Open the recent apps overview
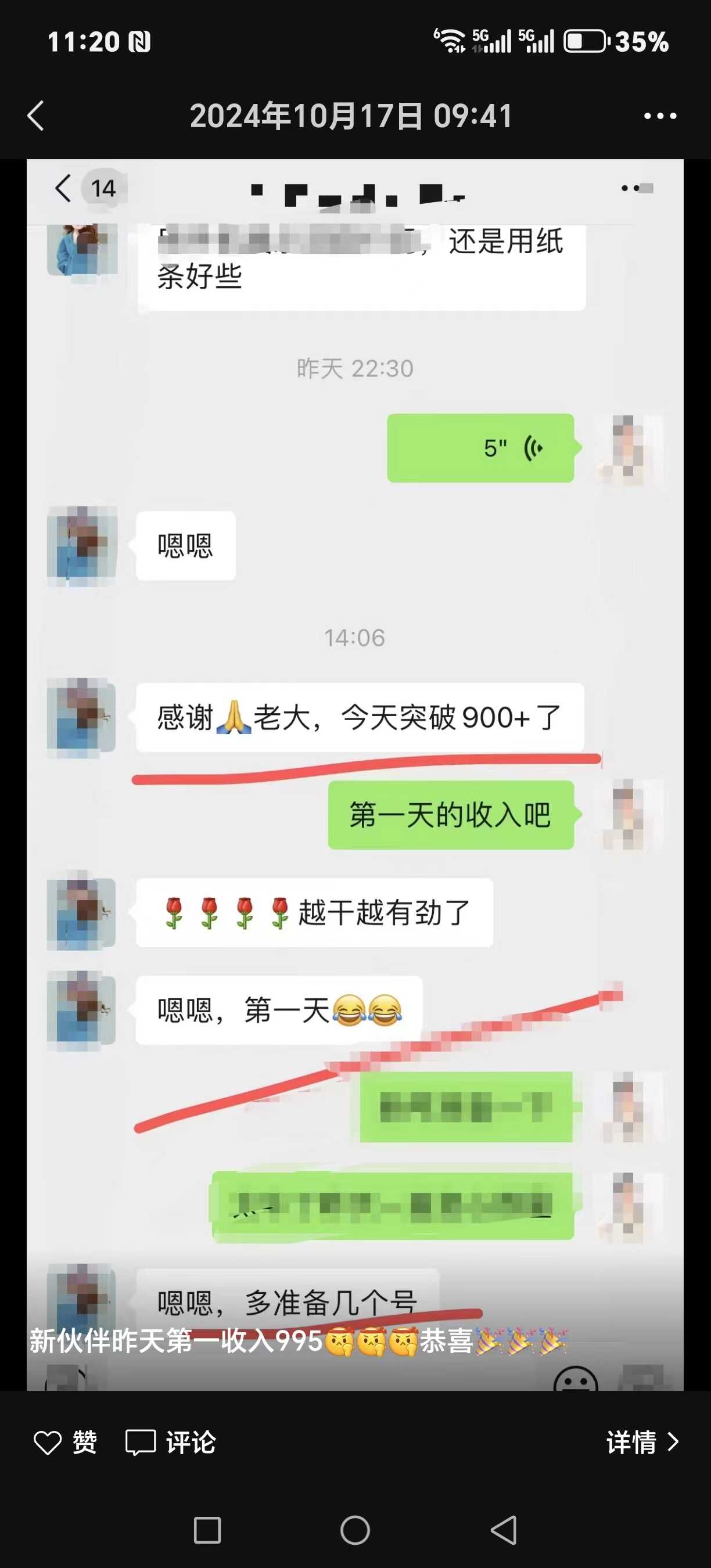Image resolution: width=711 pixels, height=1568 pixels. 207,1530
